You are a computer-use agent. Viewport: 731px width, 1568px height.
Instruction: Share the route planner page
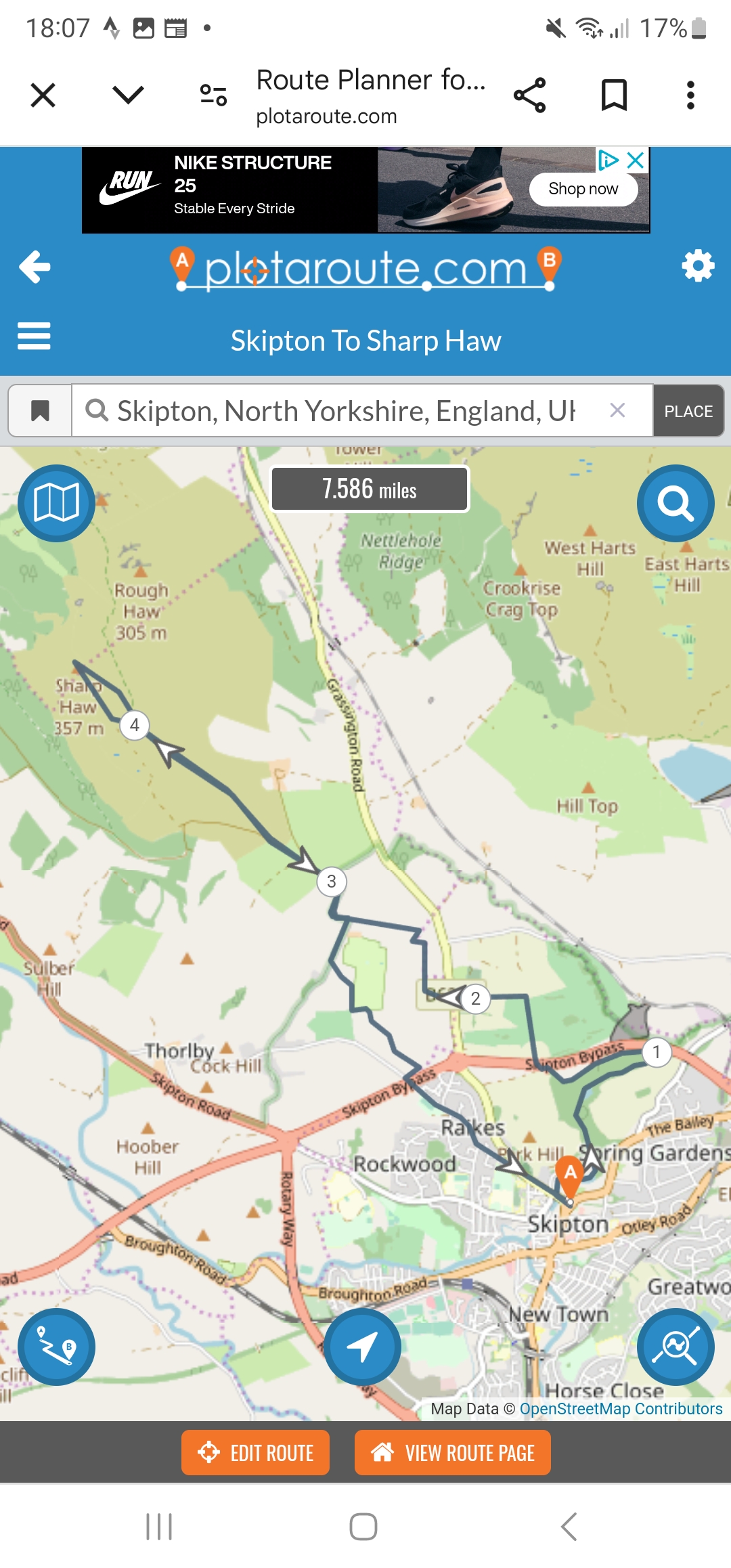(530, 95)
